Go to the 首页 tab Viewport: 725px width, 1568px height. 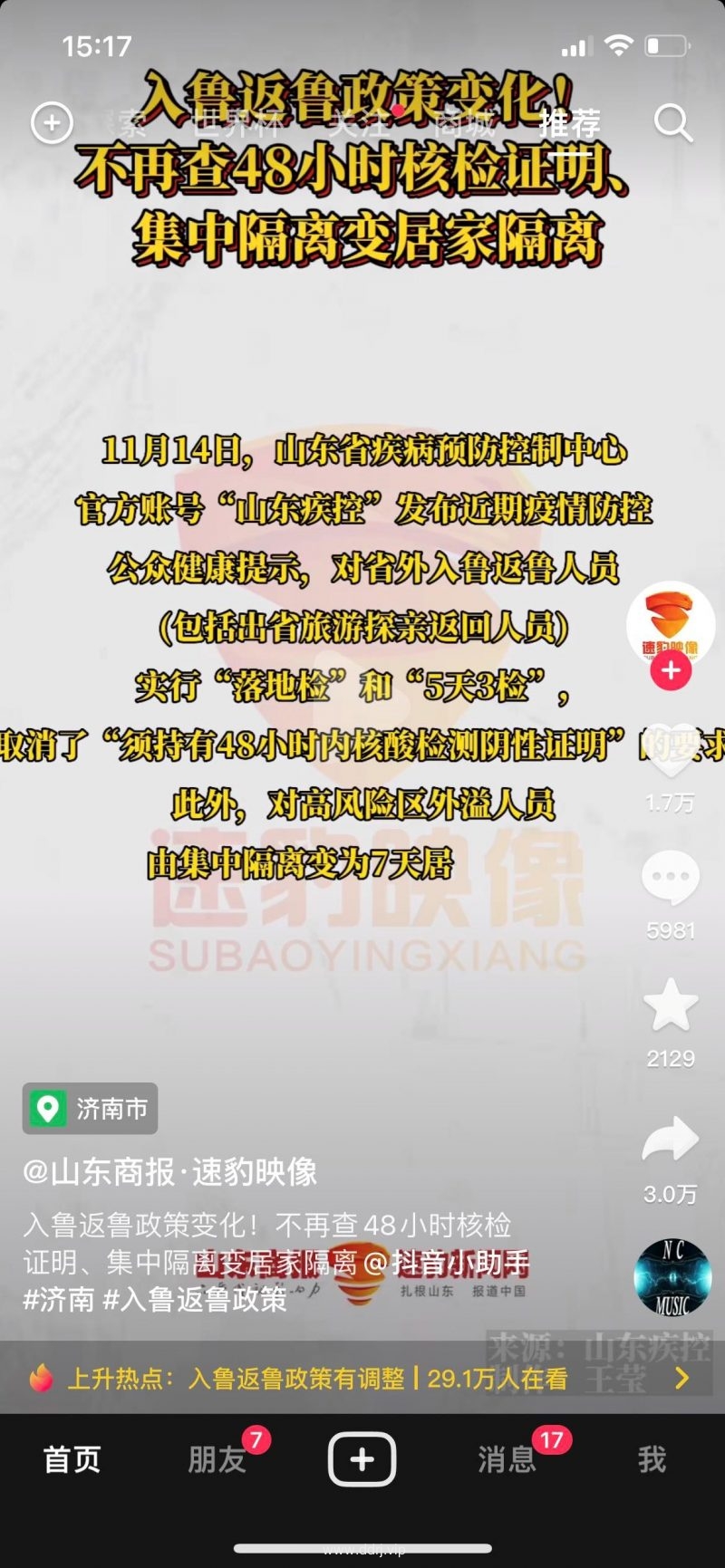[x=72, y=1459]
